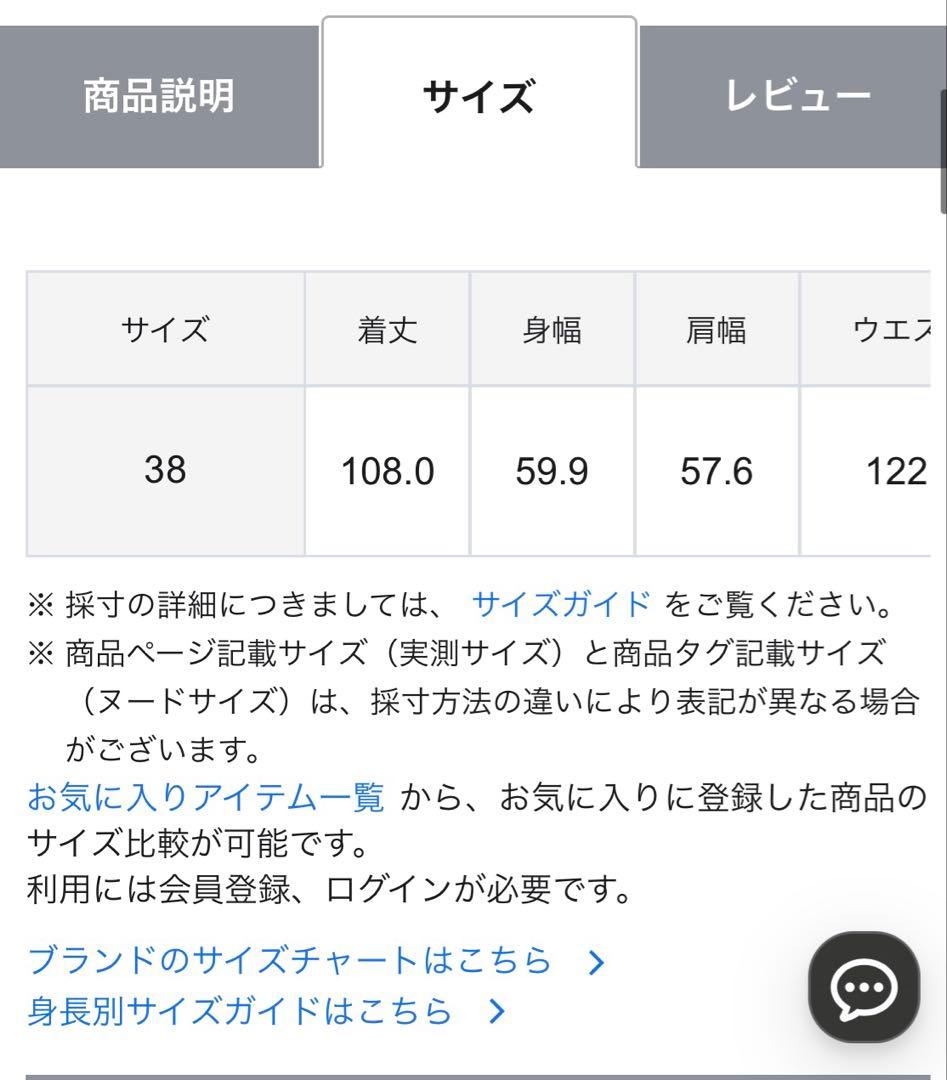947x1080 pixels.
Task: Open お気に入りアイテム一覧 link
Action: [x=205, y=797]
